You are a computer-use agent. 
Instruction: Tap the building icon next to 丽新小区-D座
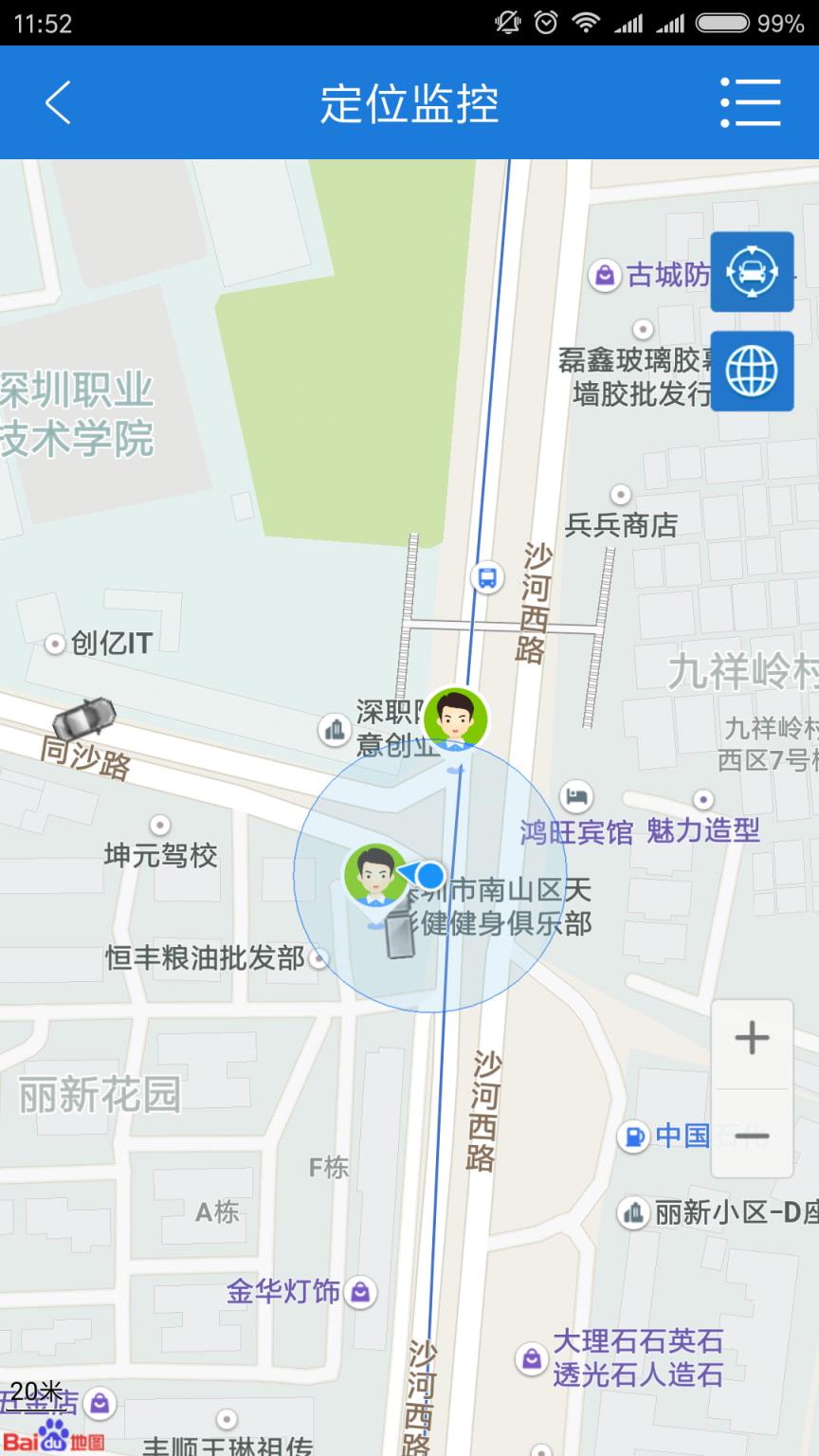pyautogui.click(x=633, y=1213)
